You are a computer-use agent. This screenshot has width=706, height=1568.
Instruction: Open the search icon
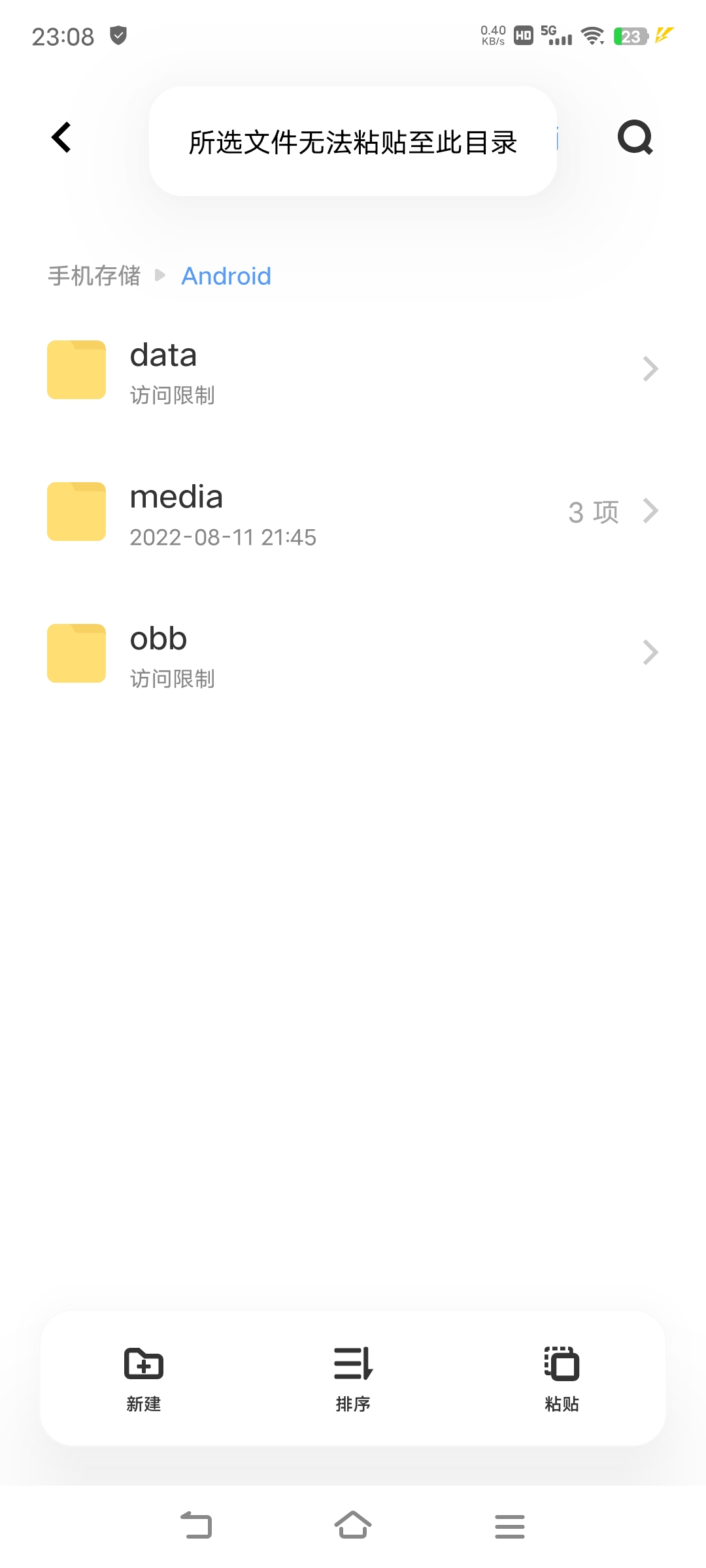point(635,137)
